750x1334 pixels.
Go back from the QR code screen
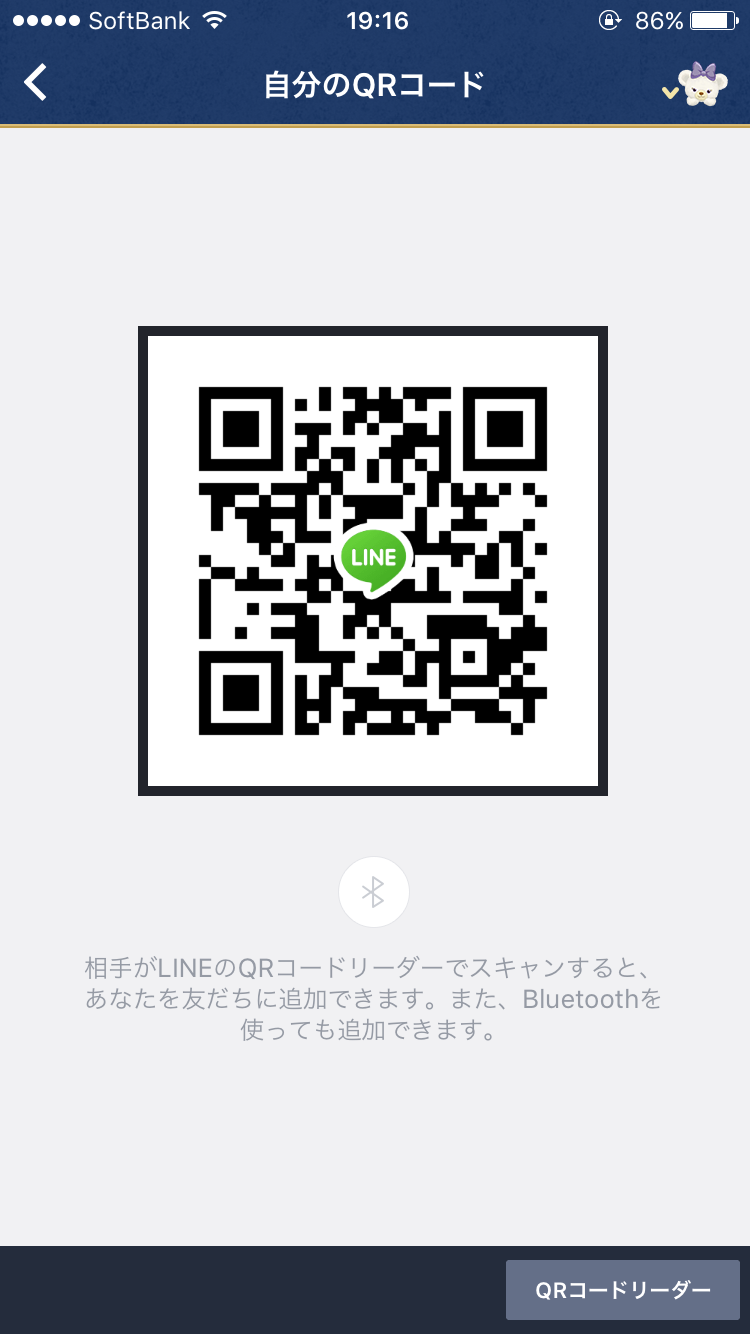36,83
